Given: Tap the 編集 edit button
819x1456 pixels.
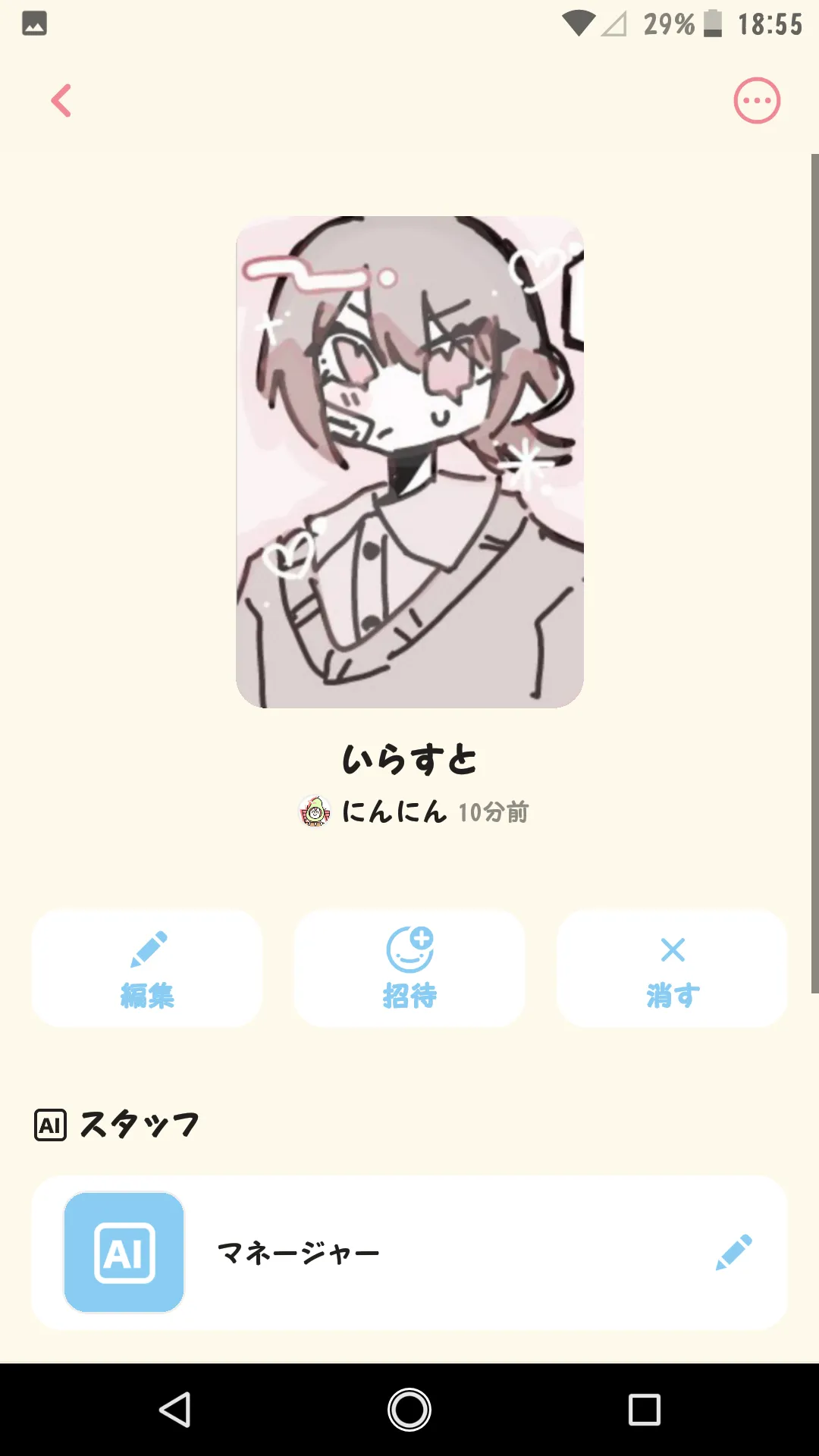Looking at the screenshot, I should tap(147, 968).
